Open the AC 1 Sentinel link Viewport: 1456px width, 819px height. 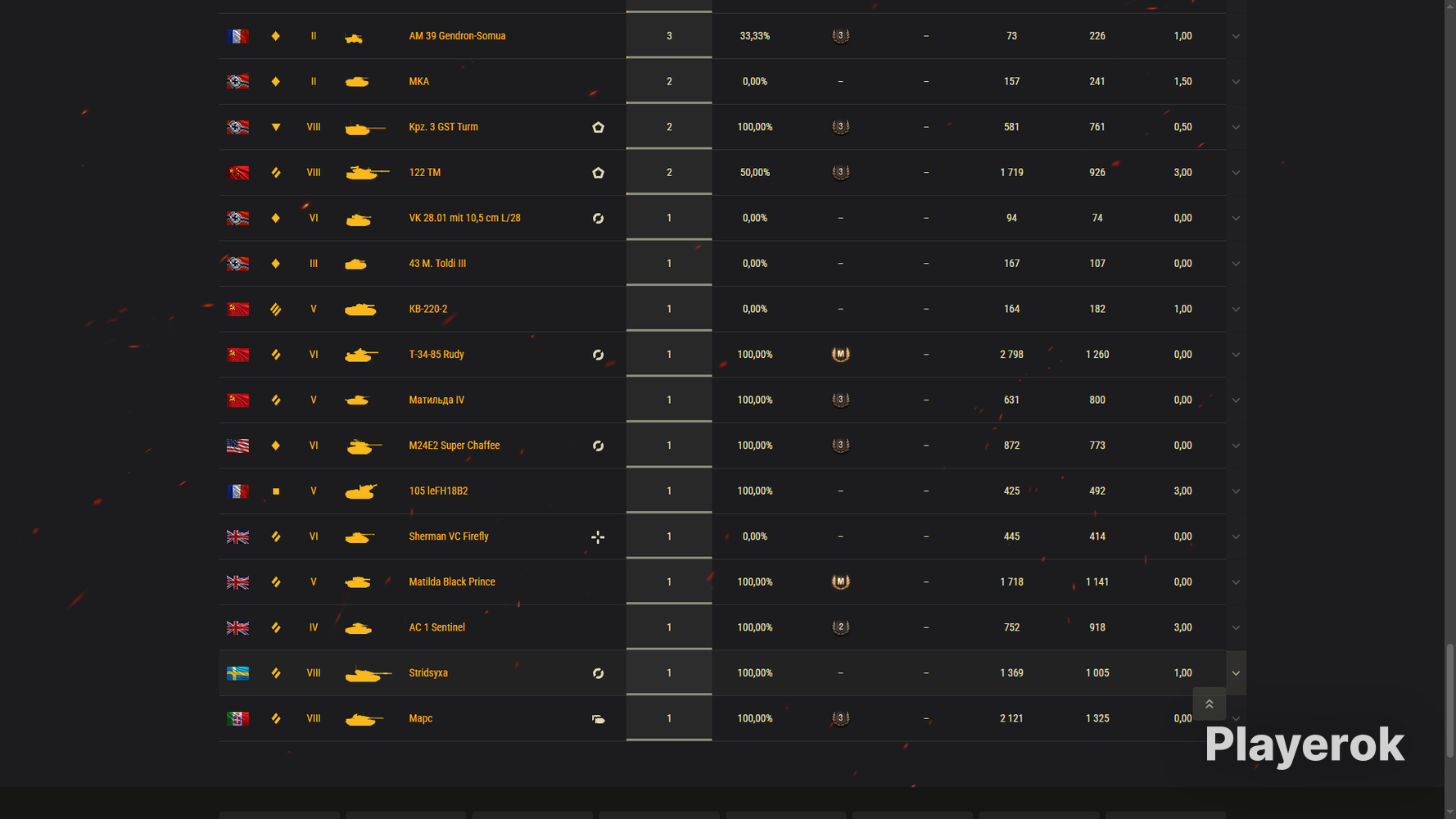pos(436,627)
